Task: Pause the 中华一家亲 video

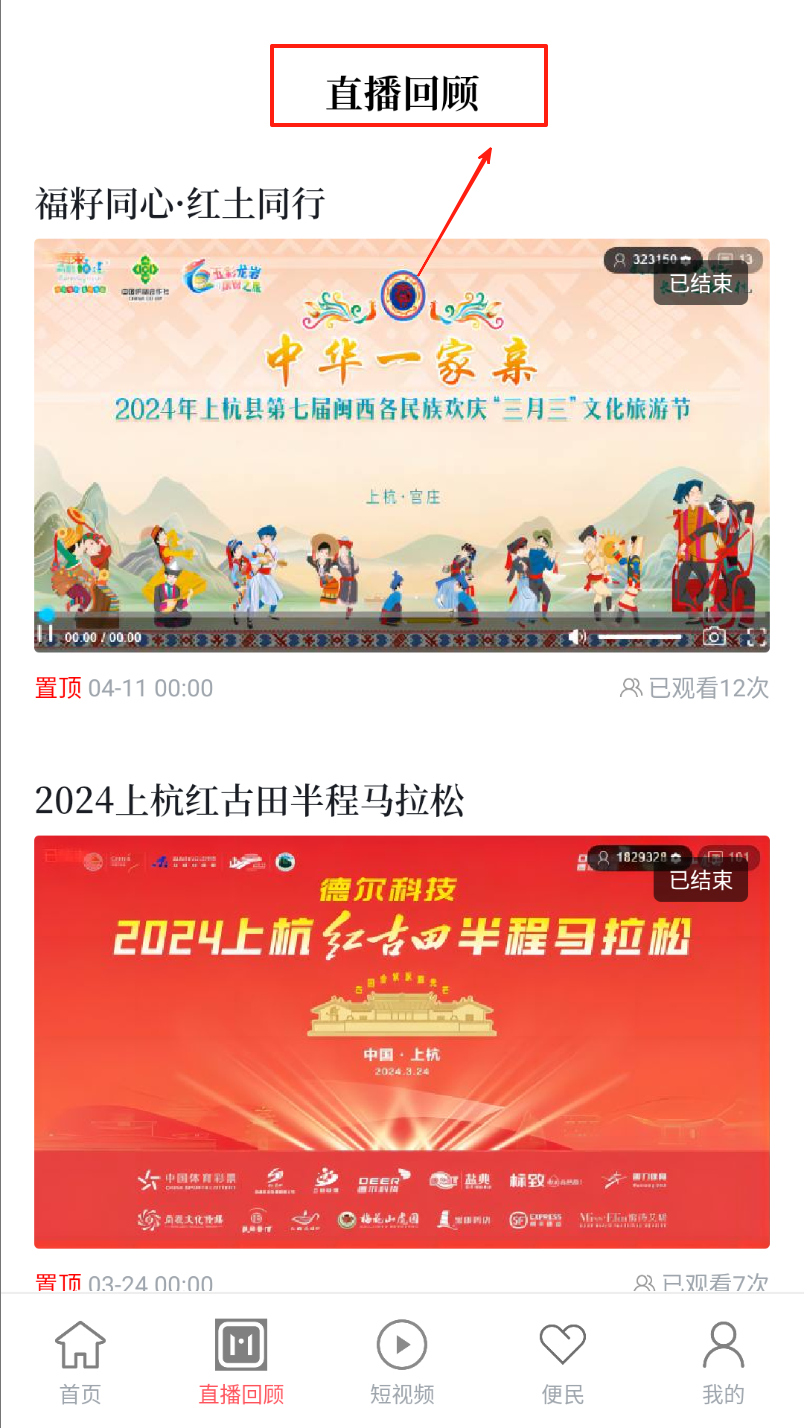Action: pyautogui.click(x=45, y=634)
